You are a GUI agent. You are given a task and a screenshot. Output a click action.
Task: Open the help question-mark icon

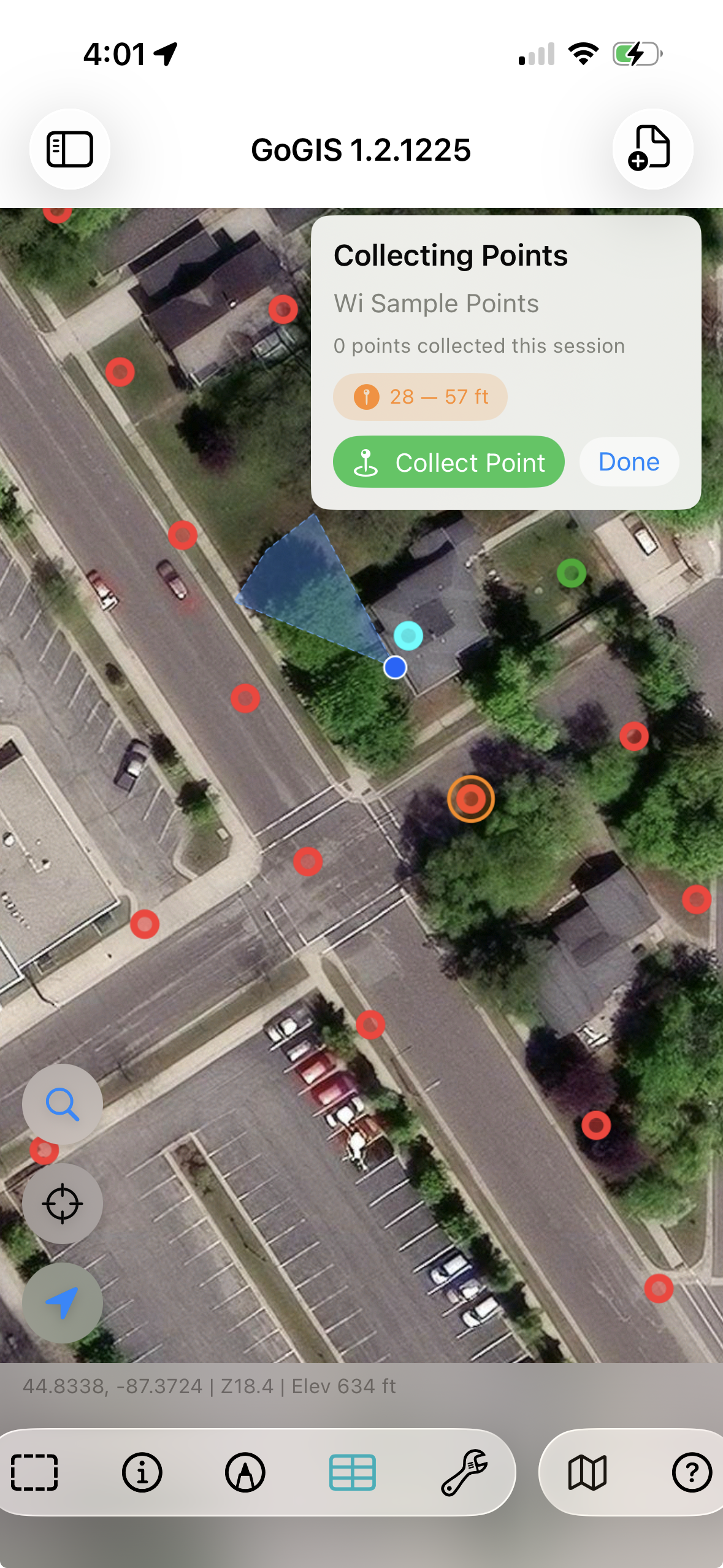coord(692,1472)
